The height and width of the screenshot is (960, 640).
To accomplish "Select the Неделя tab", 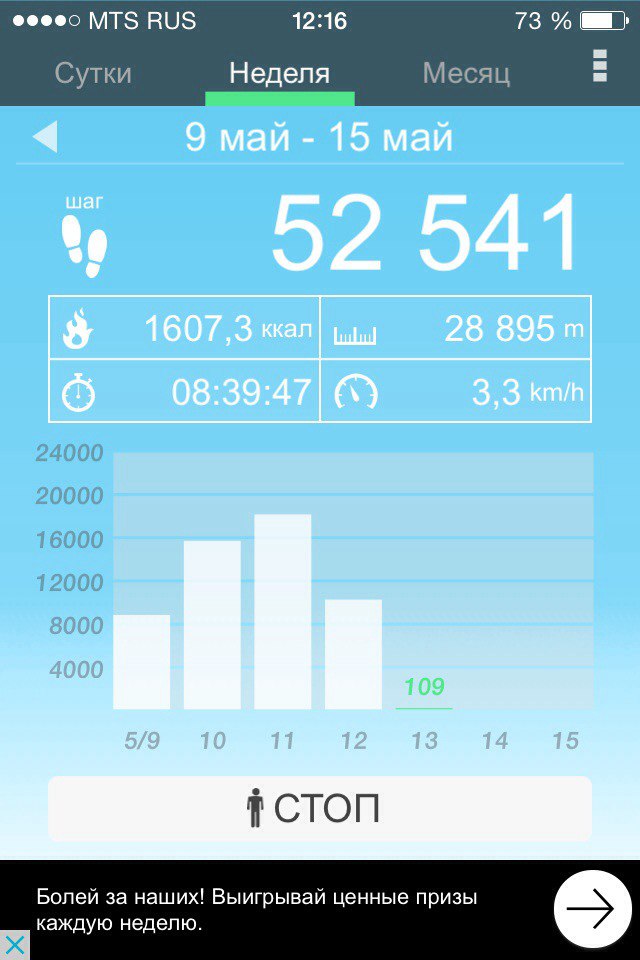I will [x=279, y=73].
